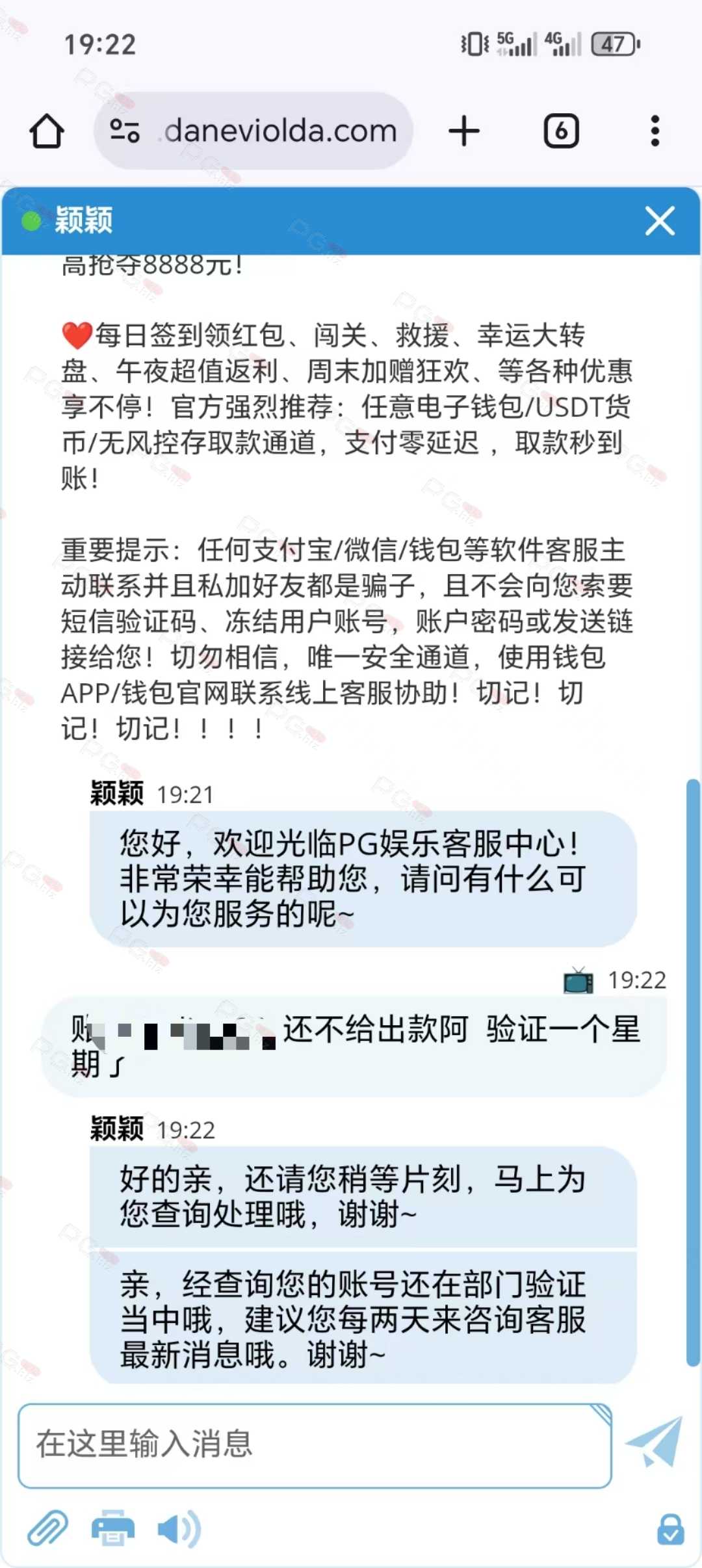Send the message with the paper plane
This screenshot has height=1568, width=702.
point(655,1442)
